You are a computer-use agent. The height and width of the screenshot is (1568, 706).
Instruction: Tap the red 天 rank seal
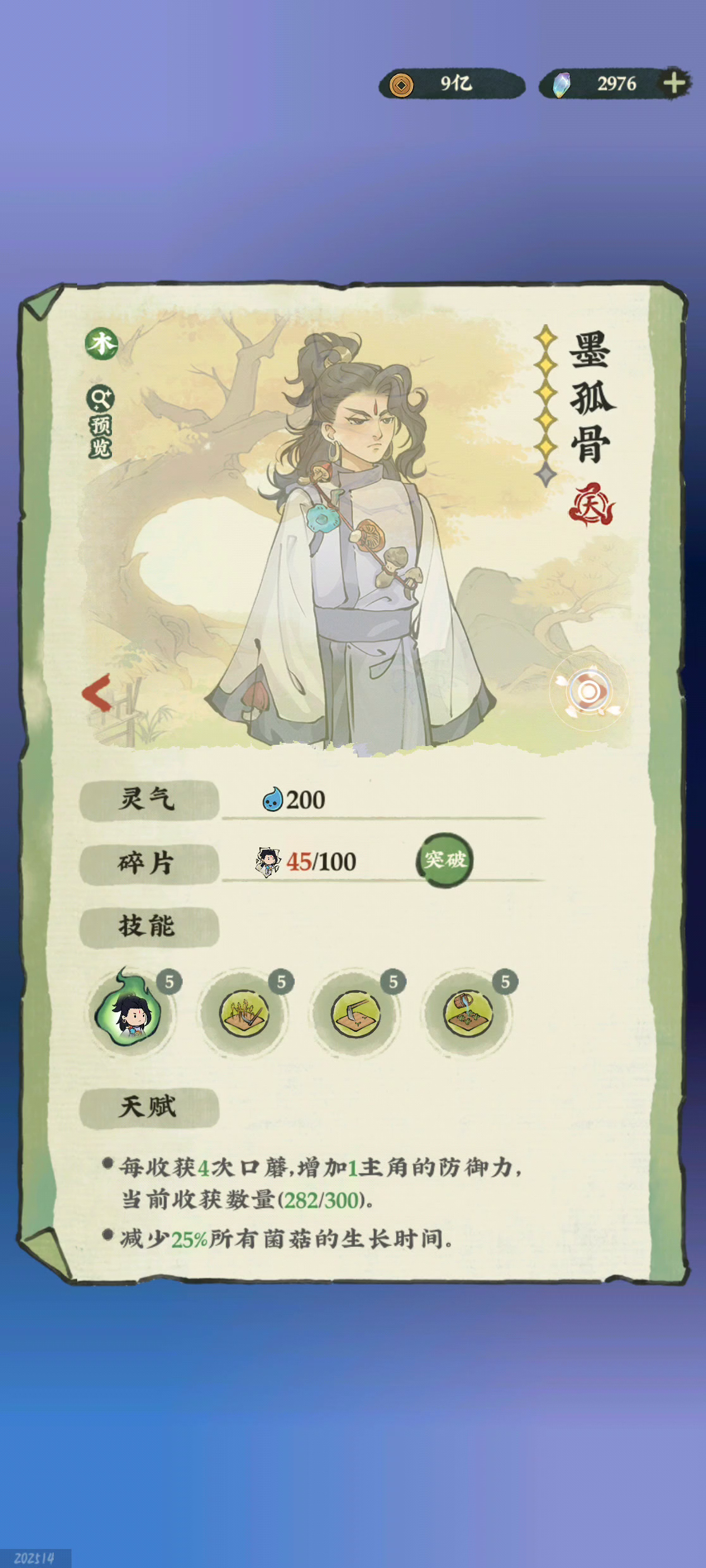(x=591, y=505)
